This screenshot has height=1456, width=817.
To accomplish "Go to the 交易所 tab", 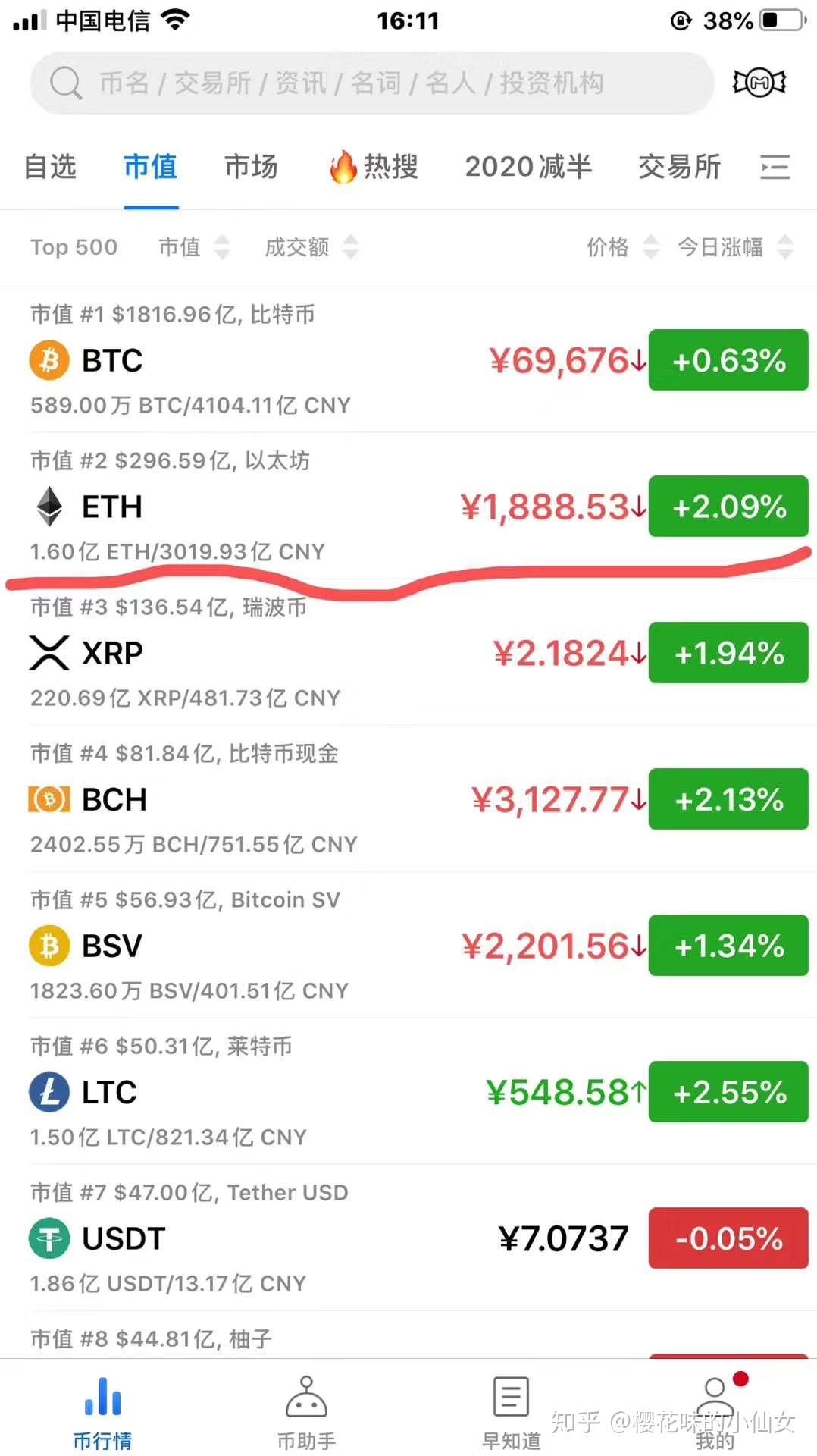I will (679, 167).
